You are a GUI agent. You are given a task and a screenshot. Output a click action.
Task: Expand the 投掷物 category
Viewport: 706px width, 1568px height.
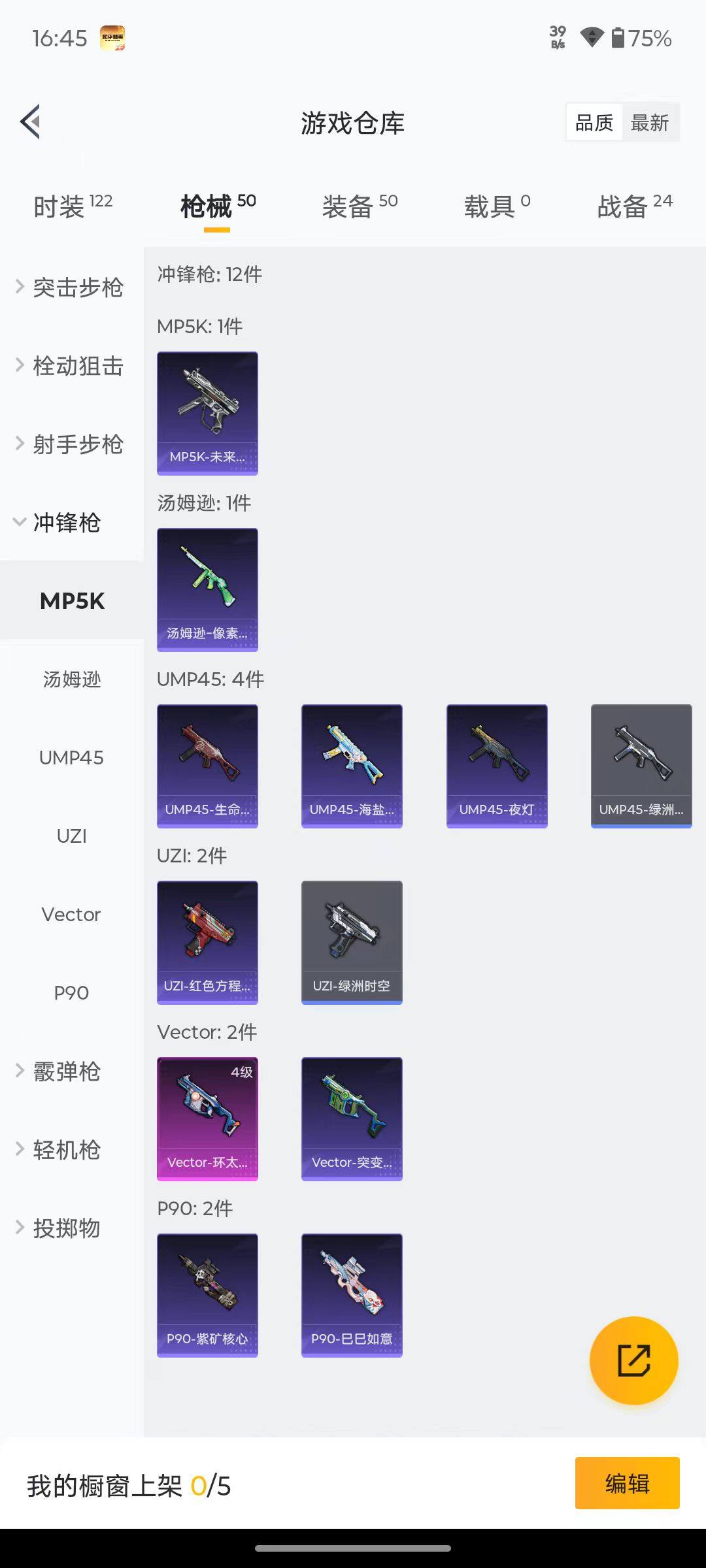click(67, 1228)
